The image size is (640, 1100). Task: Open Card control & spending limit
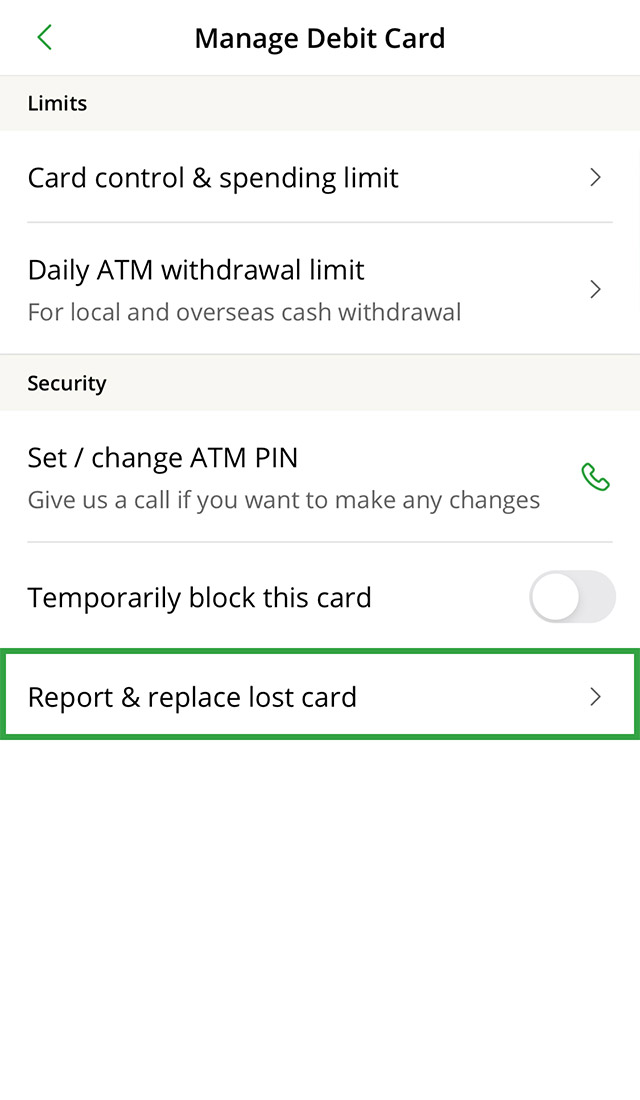(318, 178)
